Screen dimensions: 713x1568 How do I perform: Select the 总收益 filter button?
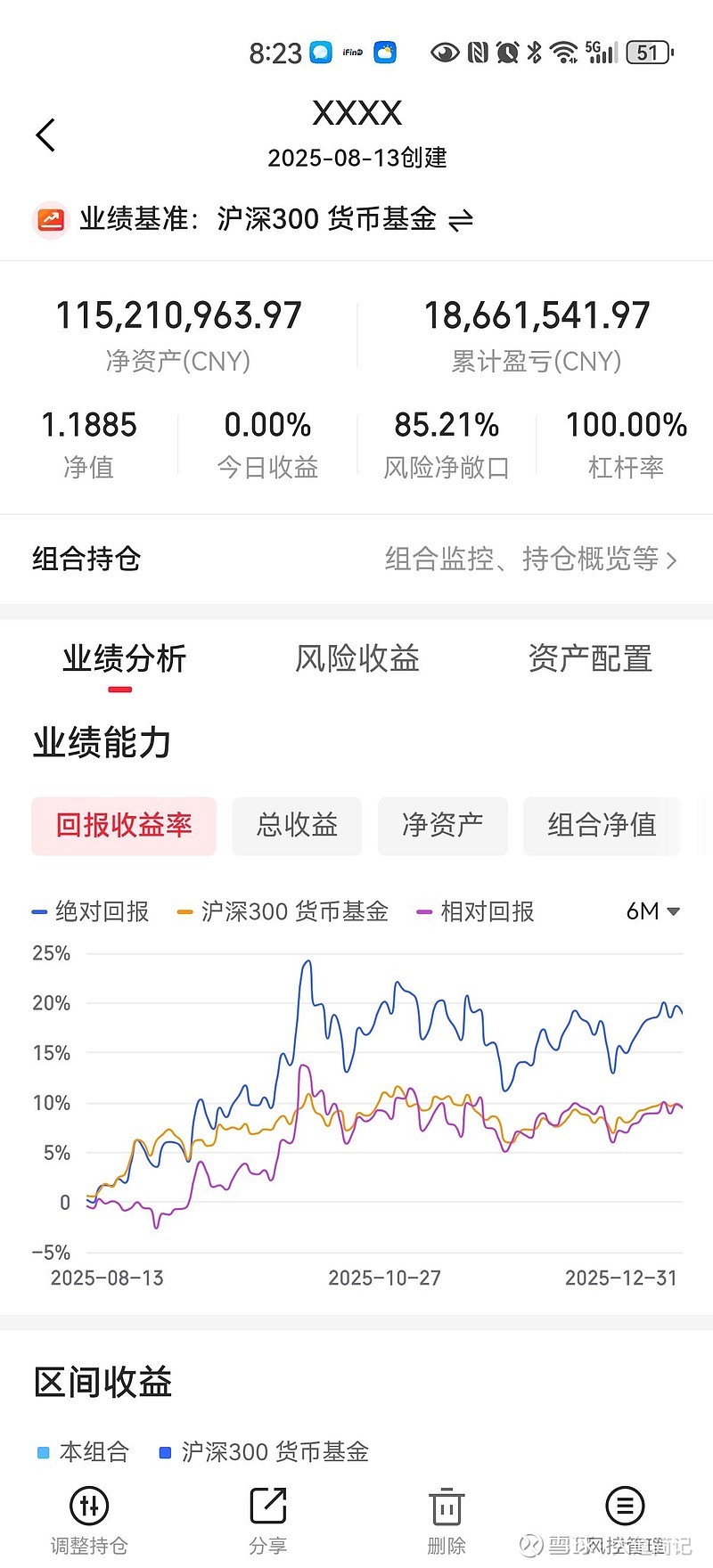[x=297, y=826]
